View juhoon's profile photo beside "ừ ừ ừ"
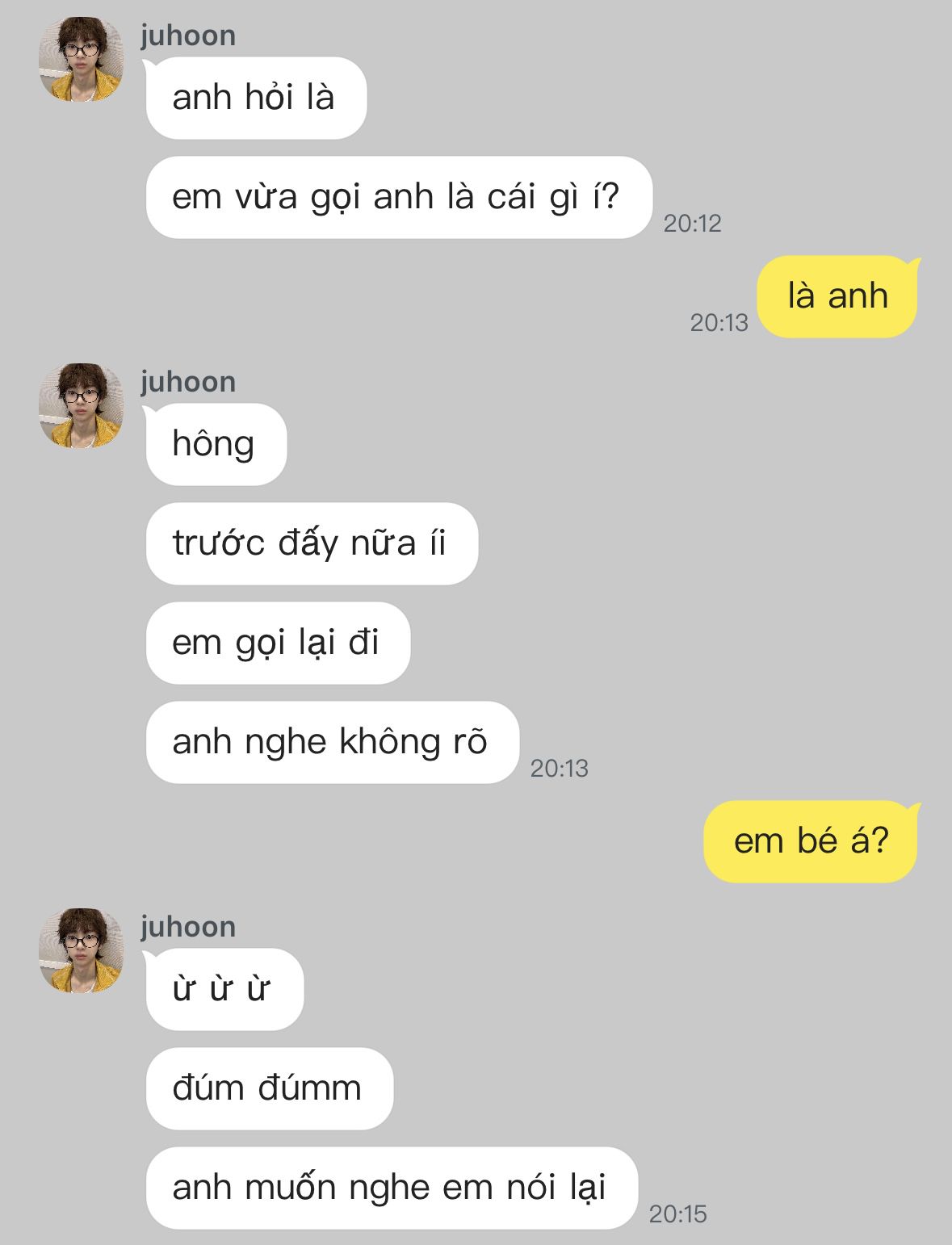This screenshot has height=1245, width=952. coord(81,950)
